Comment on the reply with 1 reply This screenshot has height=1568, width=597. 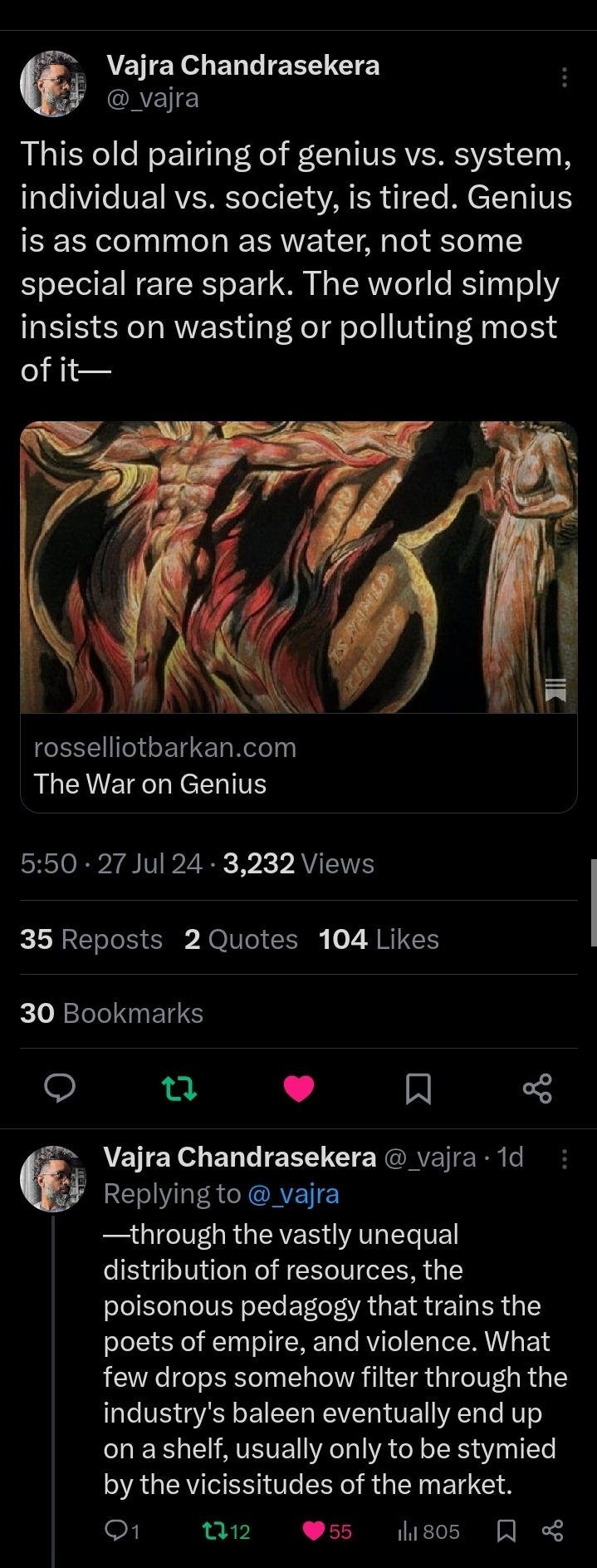(123, 1531)
